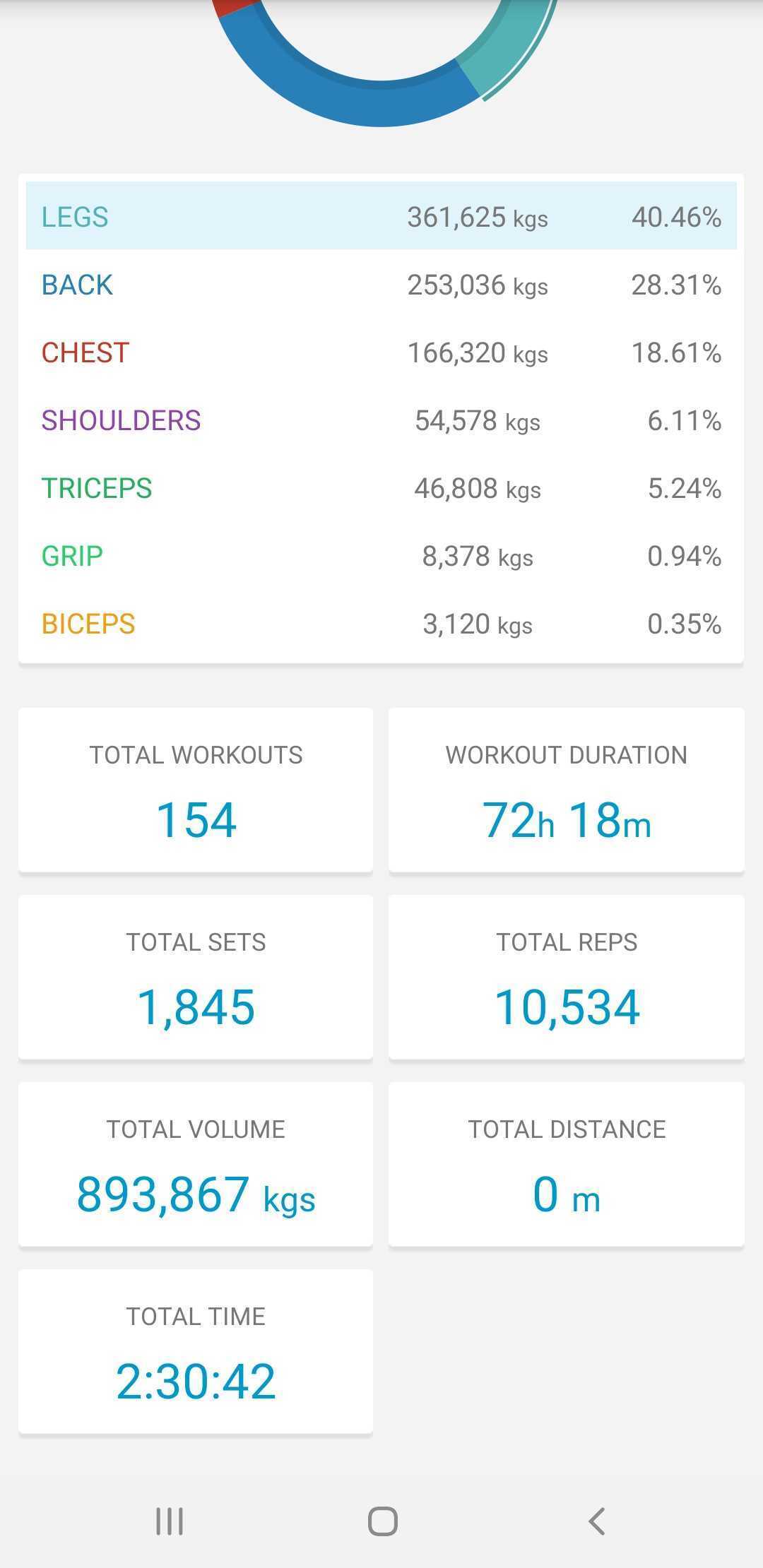Select the LEGS row in breakdown
This screenshot has height=1568, width=763.
click(x=381, y=216)
